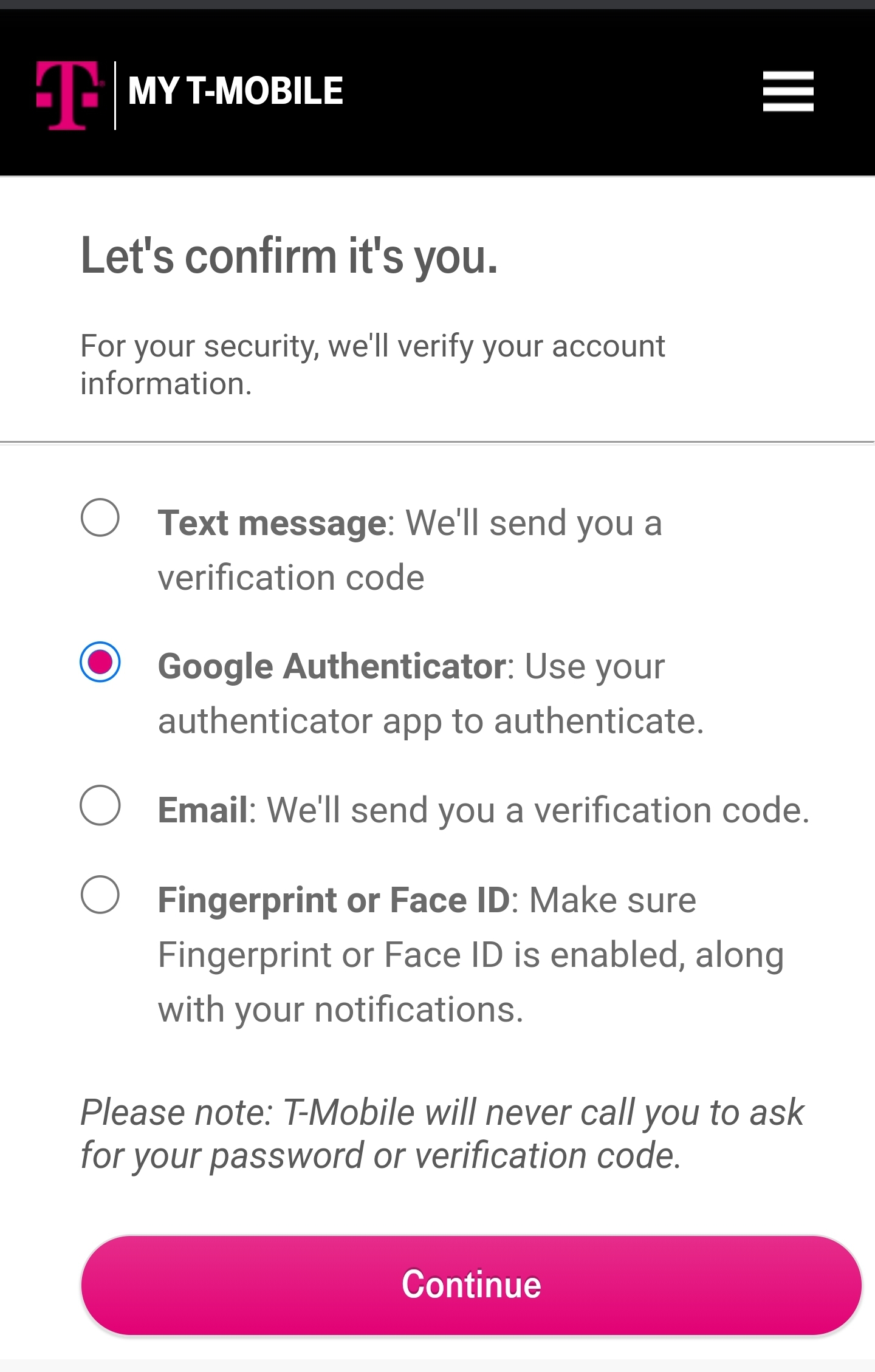Image resolution: width=875 pixels, height=1372 pixels.
Task: Tap the Continue button
Action: click(471, 1285)
